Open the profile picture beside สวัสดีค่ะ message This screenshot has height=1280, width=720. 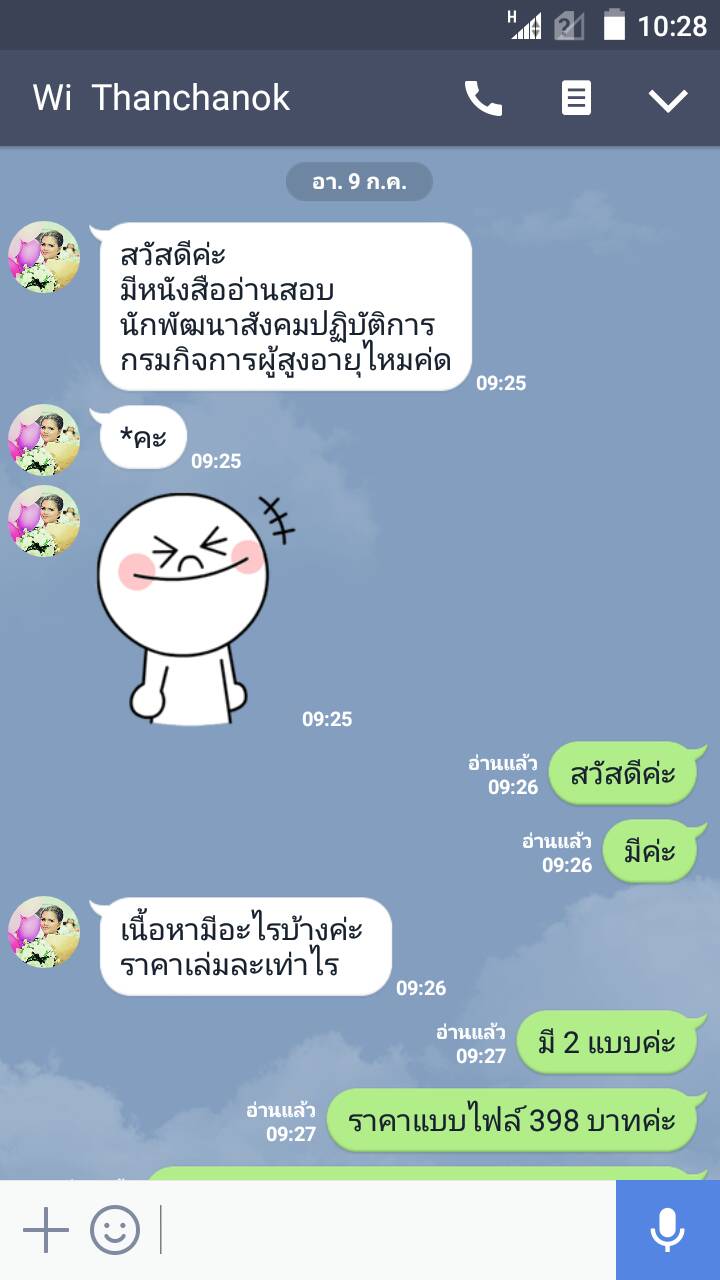pos(44,257)
